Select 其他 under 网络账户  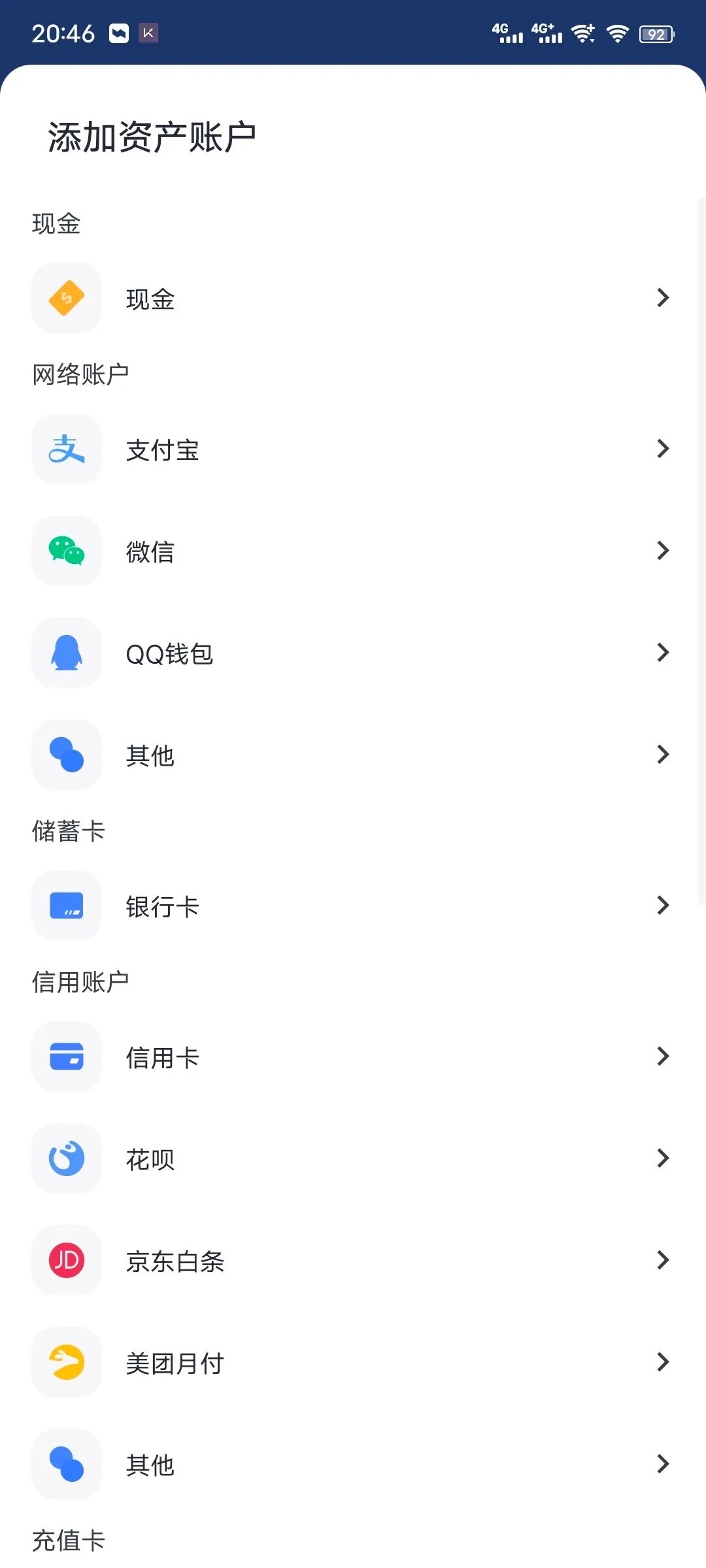tap(353, 755)
